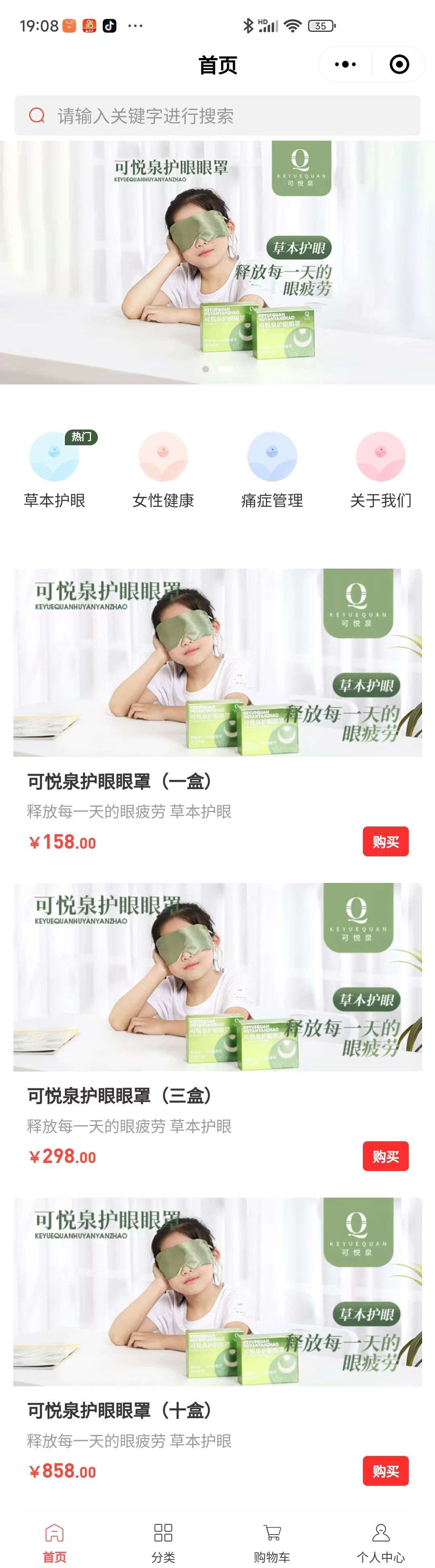Buy the ¥158.00 one-box eye mask
The width and height of the screenshot is (435, 1568).
[386, 842]
